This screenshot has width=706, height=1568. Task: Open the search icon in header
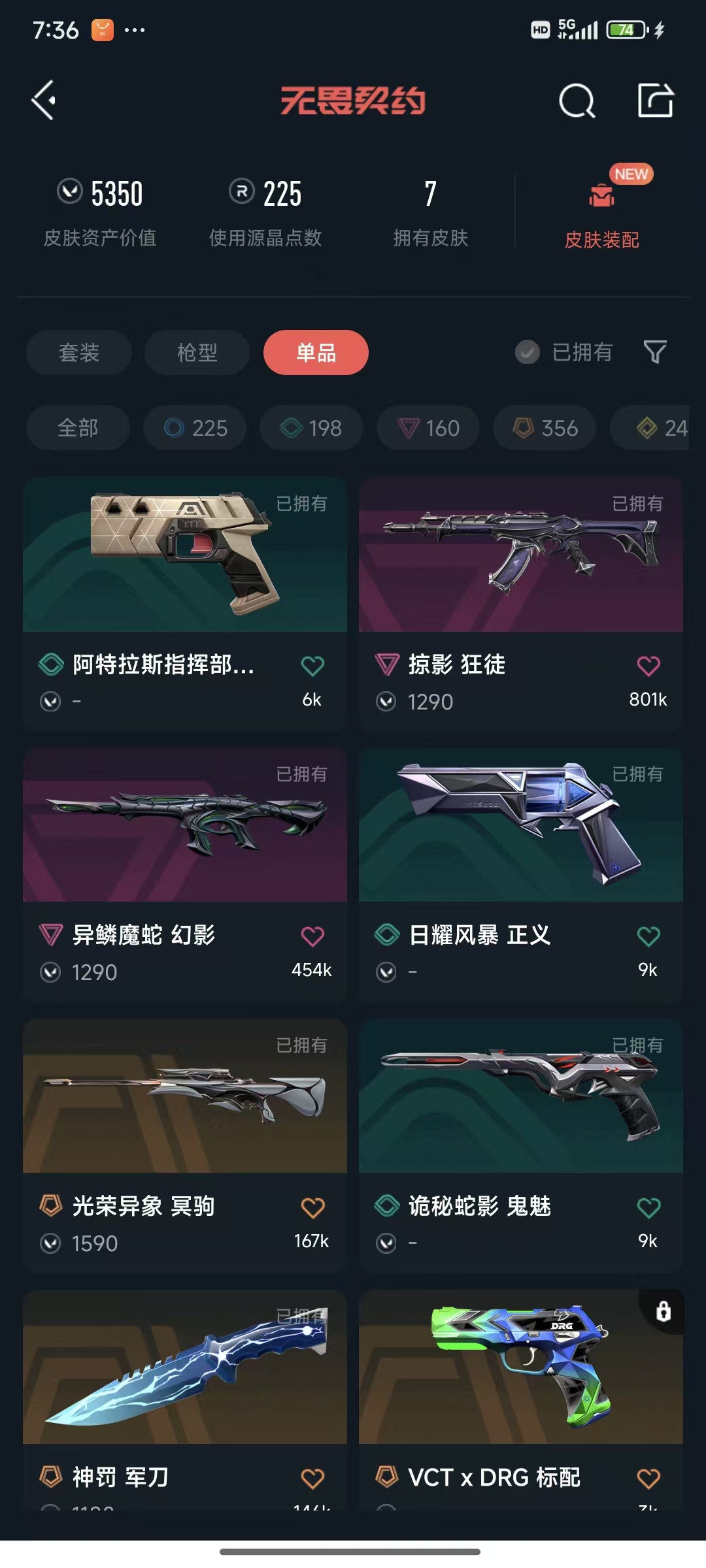[x=577, y=101]
